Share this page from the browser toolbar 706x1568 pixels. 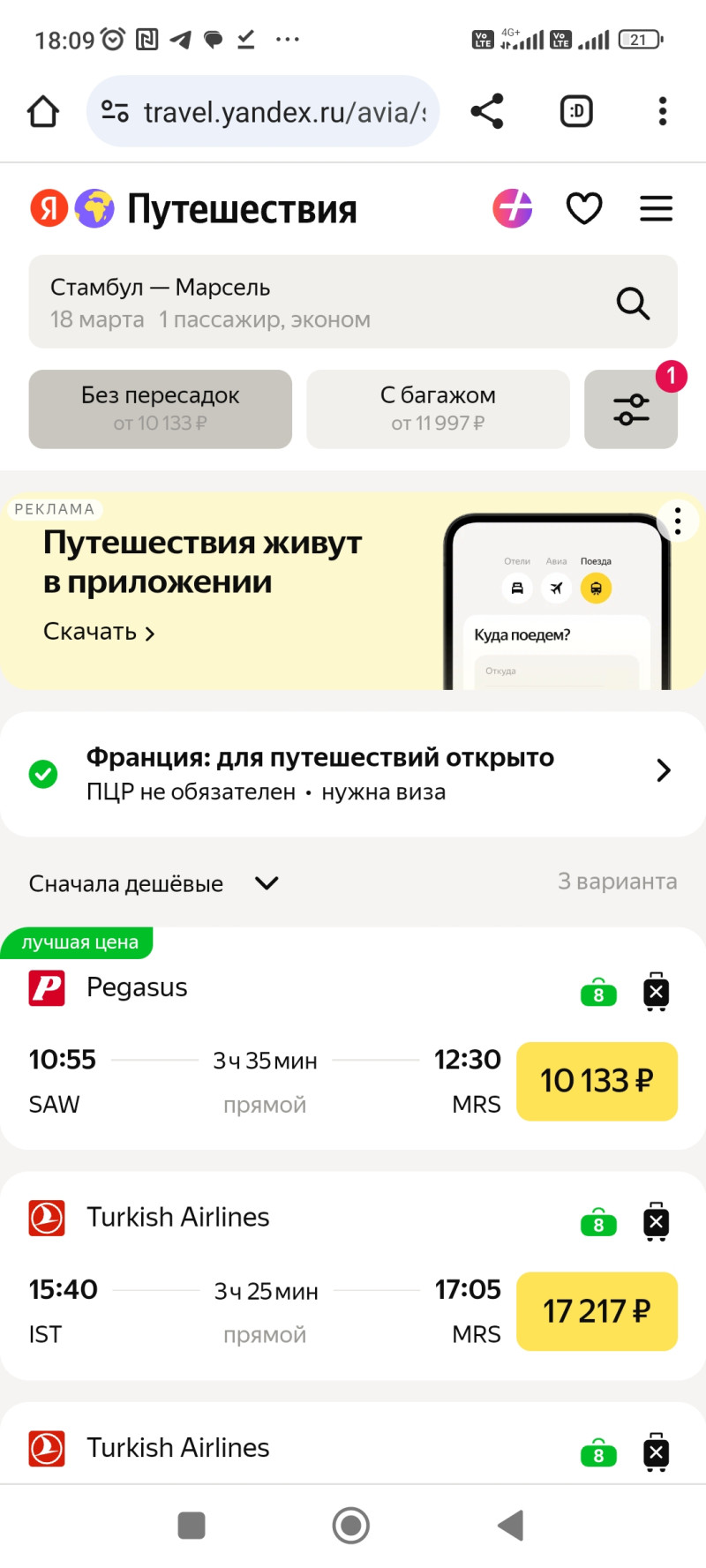487,111
